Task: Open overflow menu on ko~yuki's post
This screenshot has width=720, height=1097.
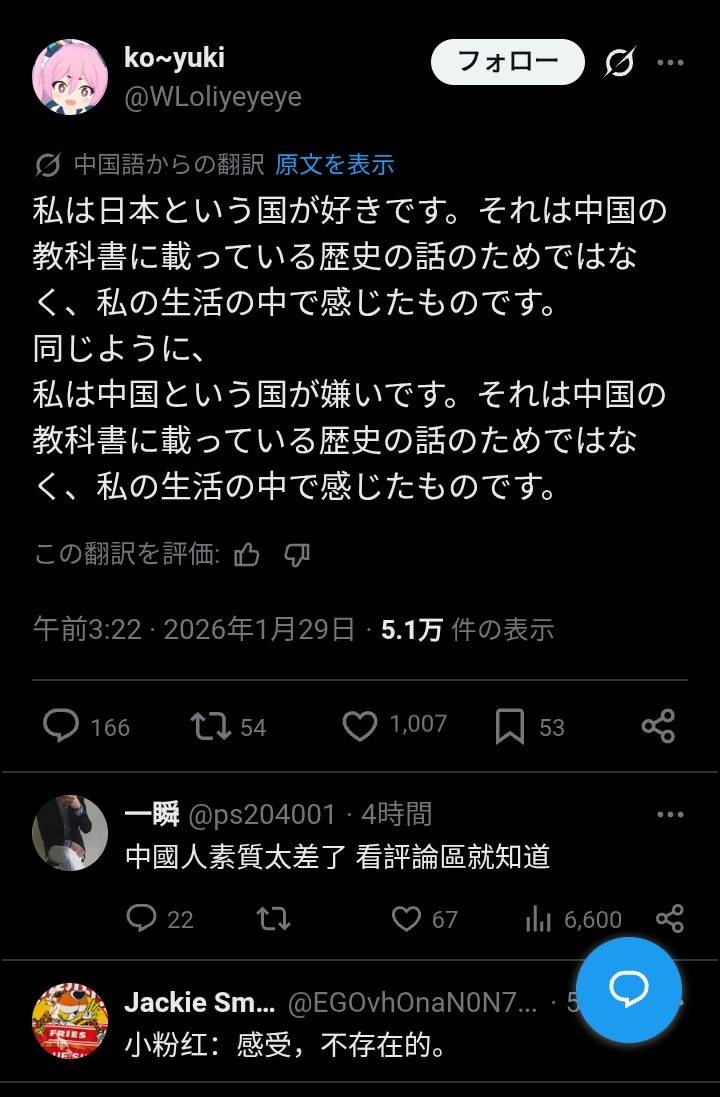Action: (670, 63)
